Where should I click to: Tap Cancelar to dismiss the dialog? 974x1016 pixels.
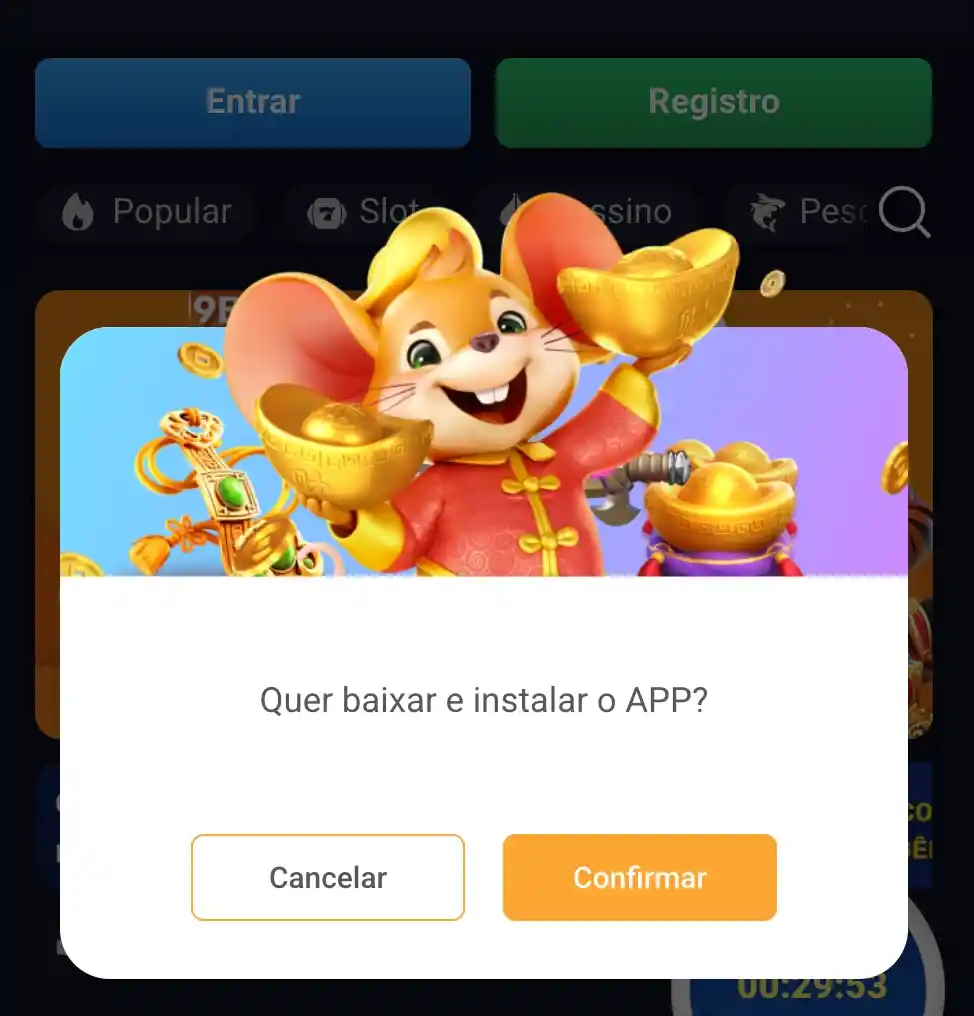328,877
